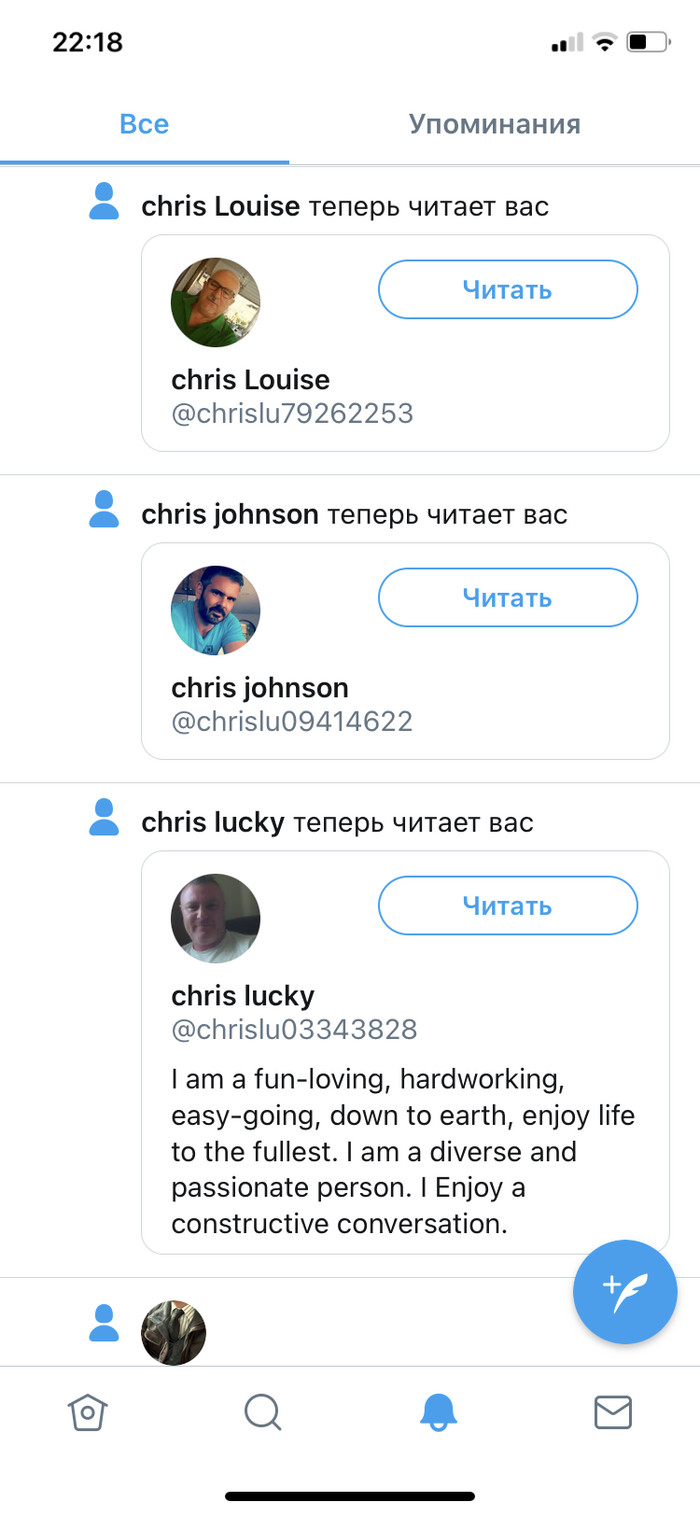The image size is (700, 1516).
Task: Follow chris lucky with Читать button
Action: (x=507, y=906)
